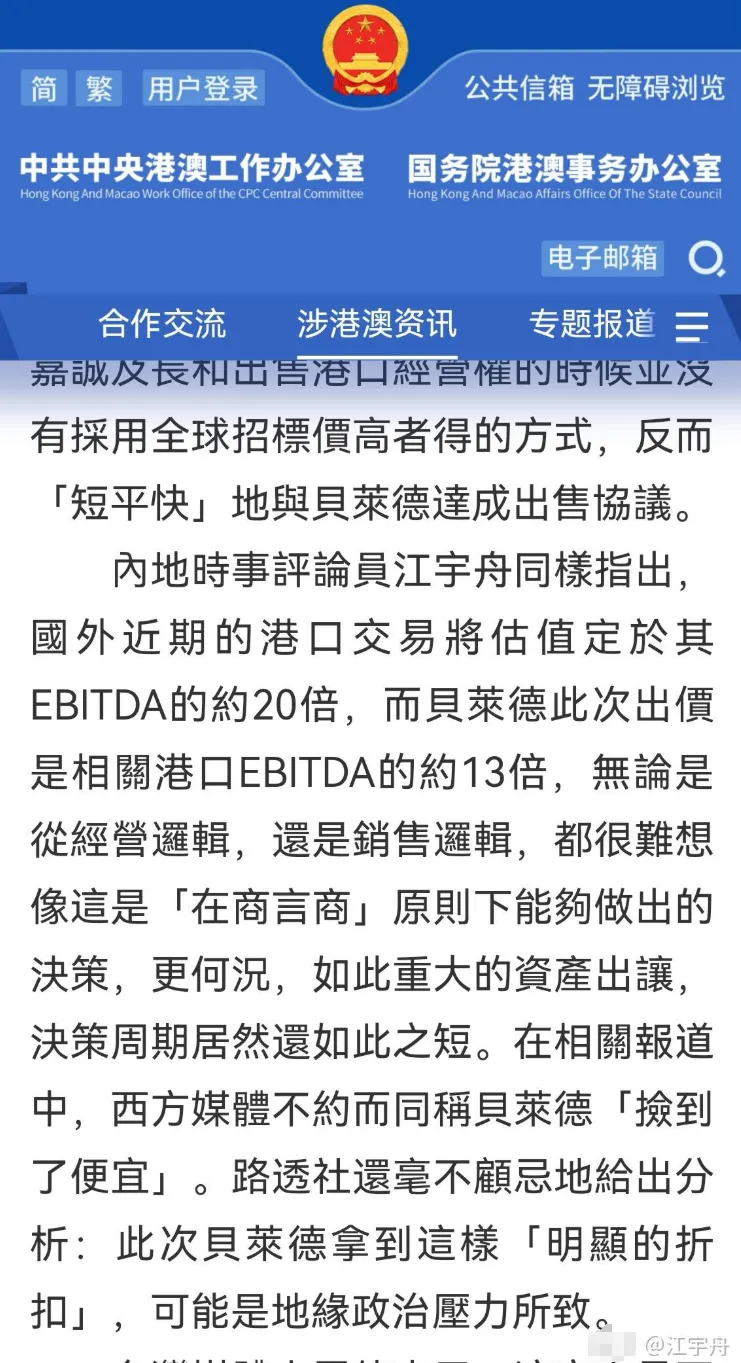The width and height of the screenshot is (741, 1363).
Task: Enable 无障碍浏览 accessibility mode
Action: click(655, 88)
